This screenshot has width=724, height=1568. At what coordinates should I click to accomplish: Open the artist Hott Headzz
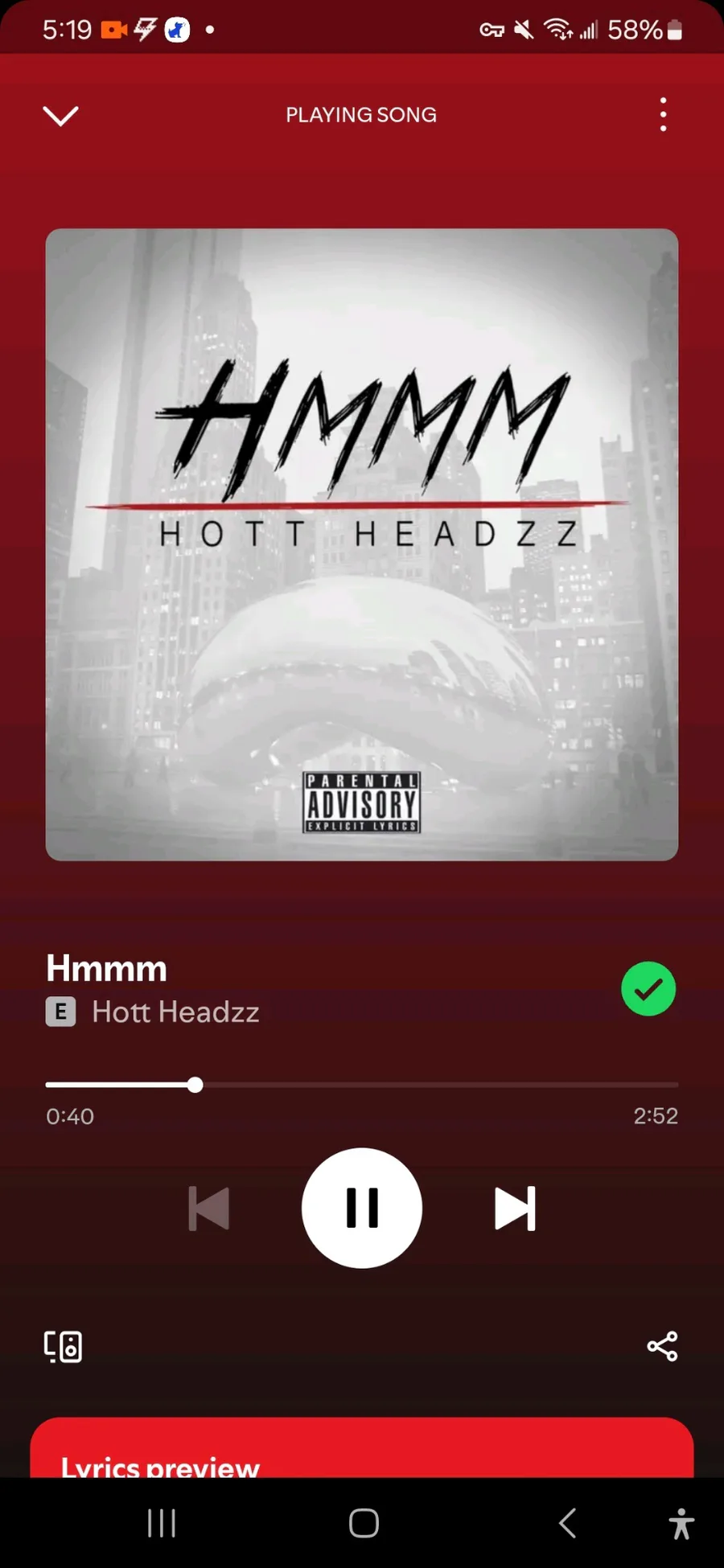[x=175, y=1012]
